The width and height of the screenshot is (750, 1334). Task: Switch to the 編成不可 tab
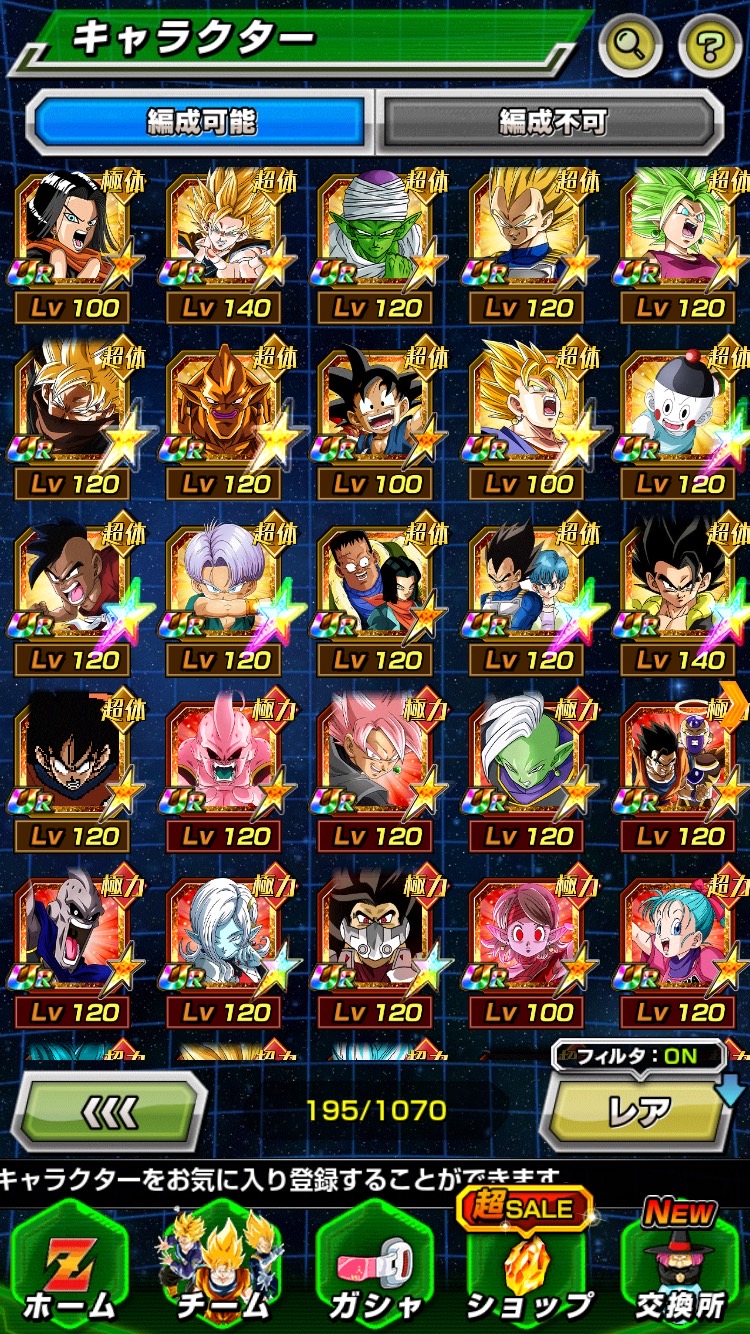click(552, 123)
